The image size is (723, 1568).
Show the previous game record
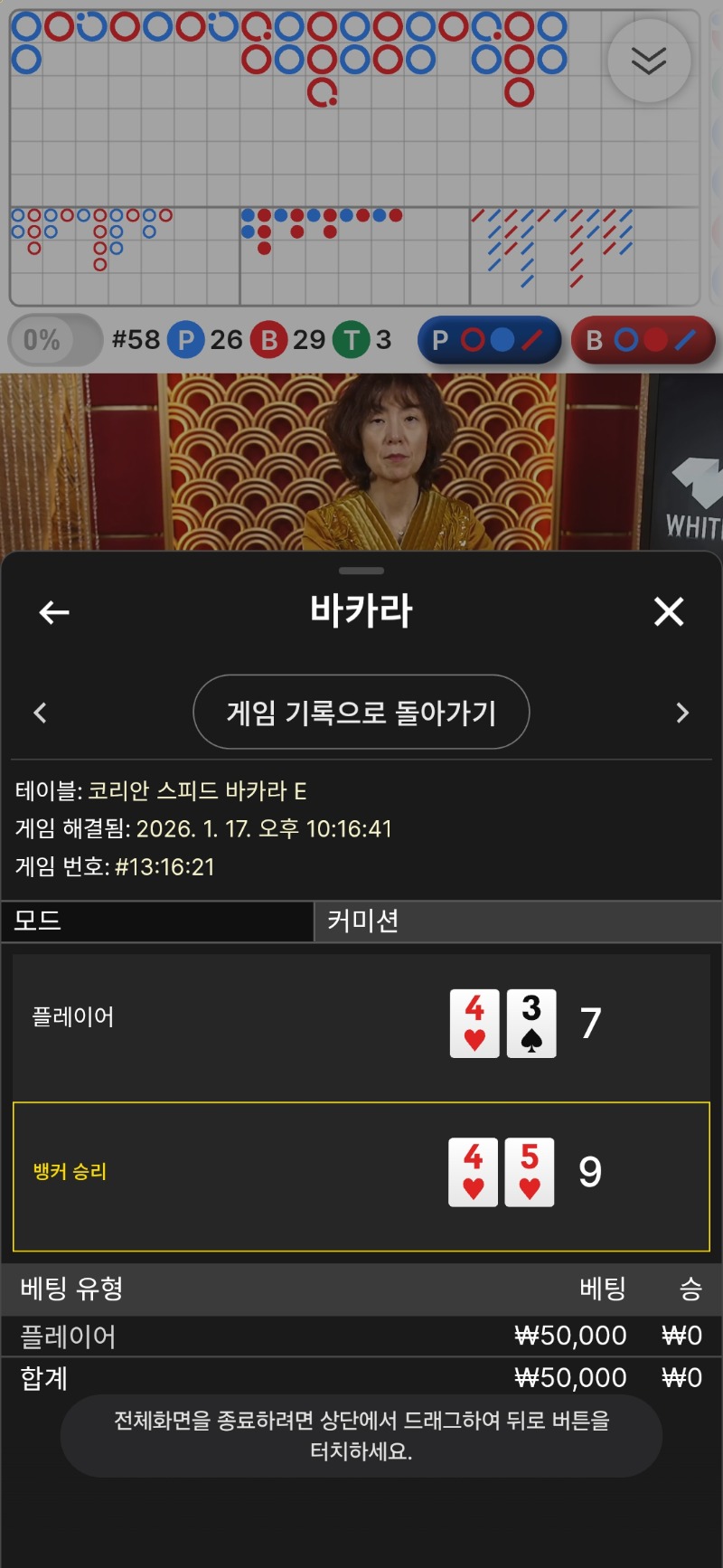(x=40, y=713)
